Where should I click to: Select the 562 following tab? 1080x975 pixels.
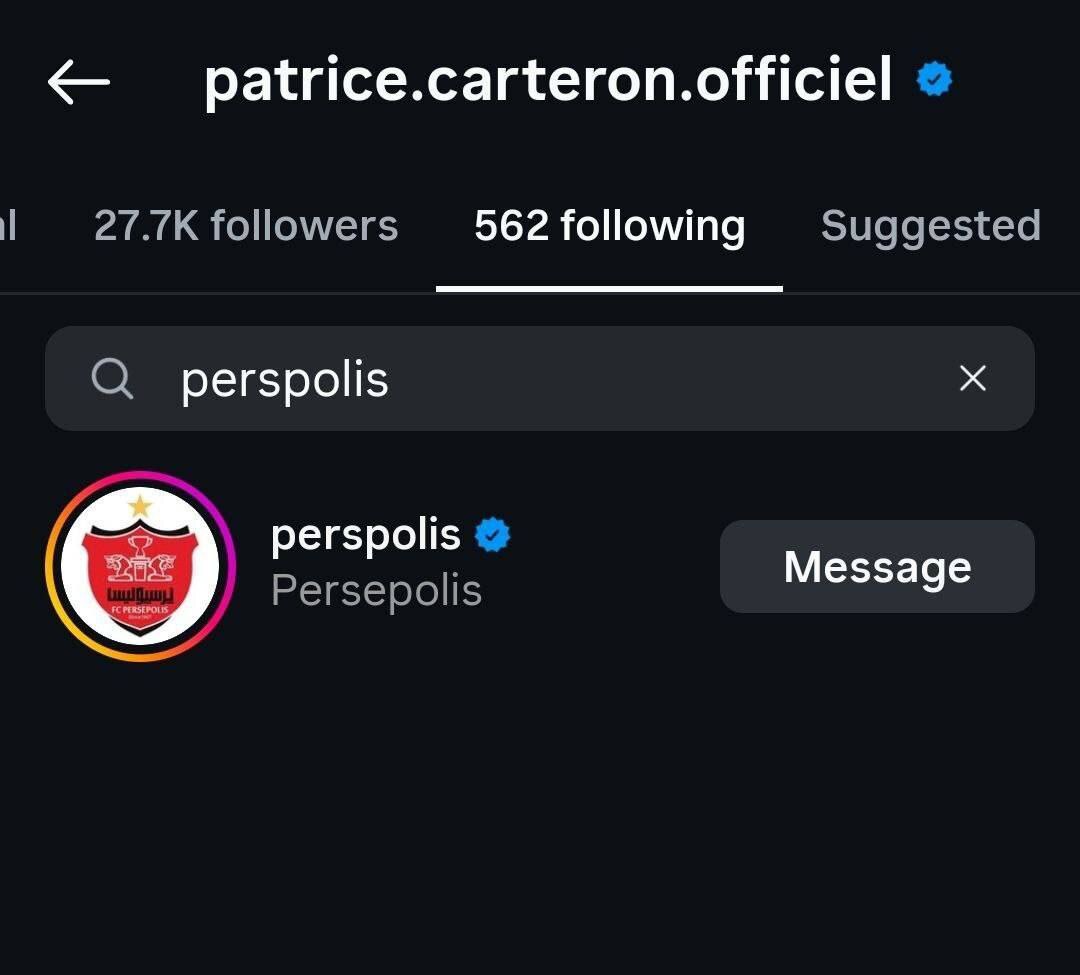pos(609,226)
